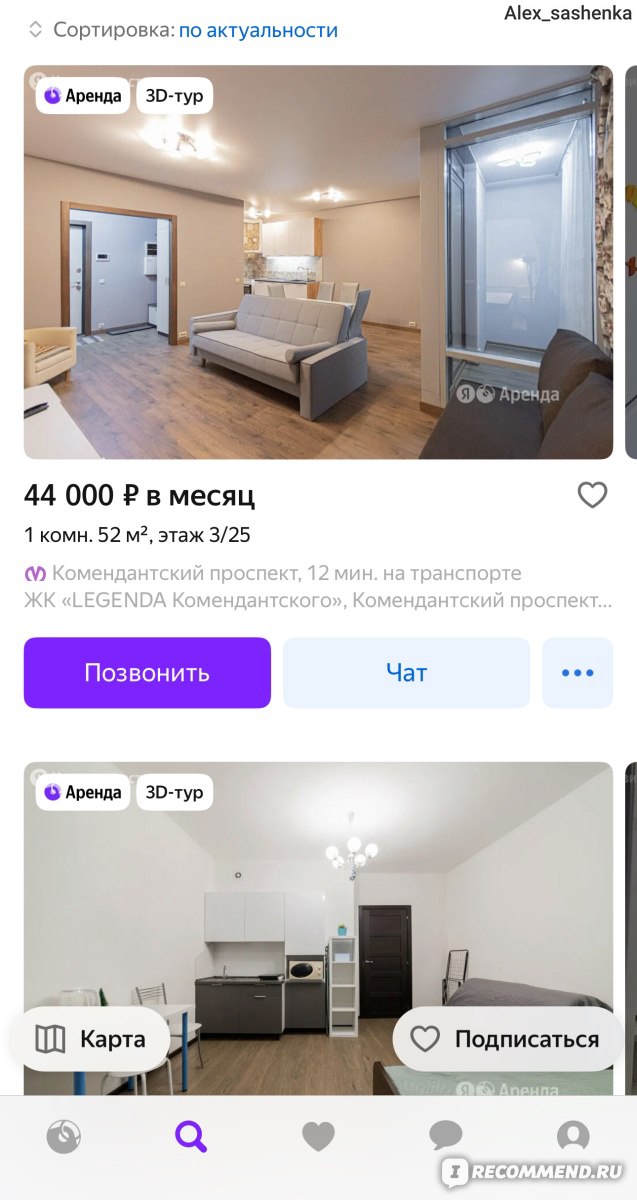Select the search tab in the bottom bar
Screen dimensions: 637x1200
[x=191, y=1136]
